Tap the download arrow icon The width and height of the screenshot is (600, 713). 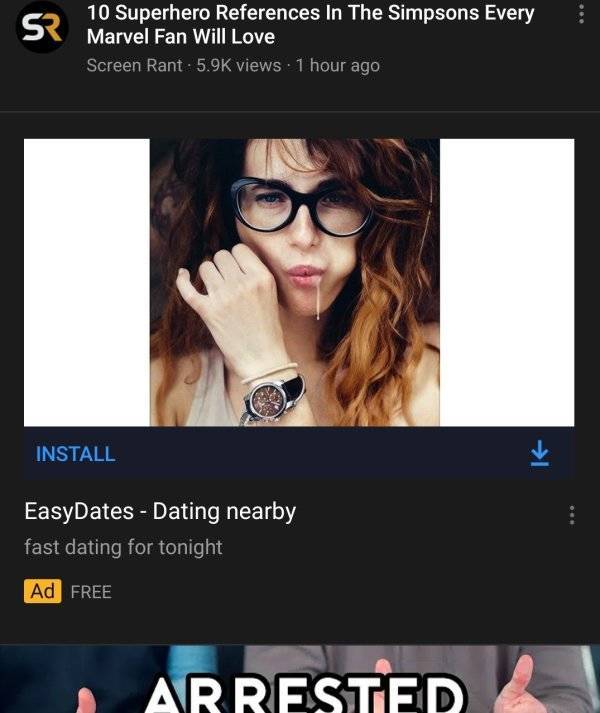(x=539, y=453)
